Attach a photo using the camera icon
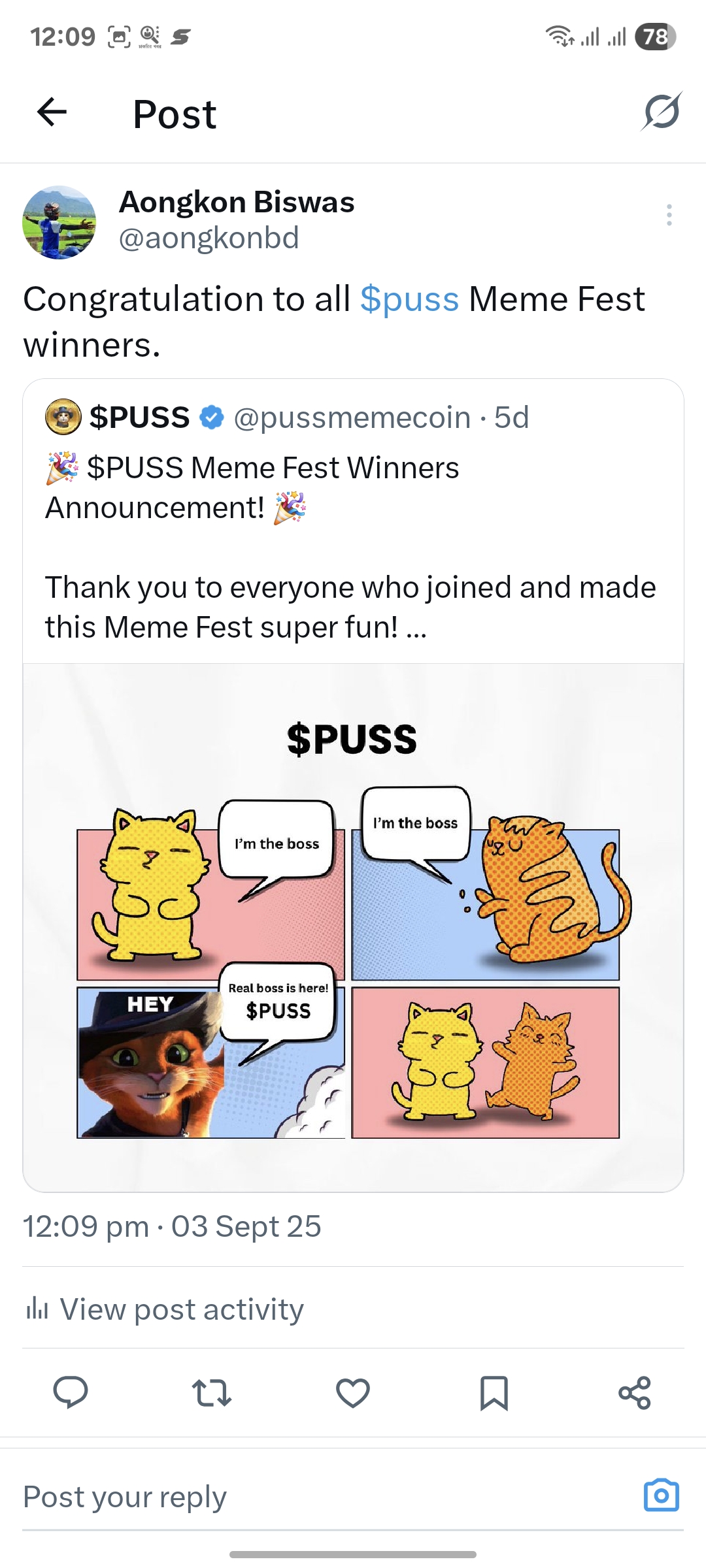The image size is (706, 1568). 661,1495
